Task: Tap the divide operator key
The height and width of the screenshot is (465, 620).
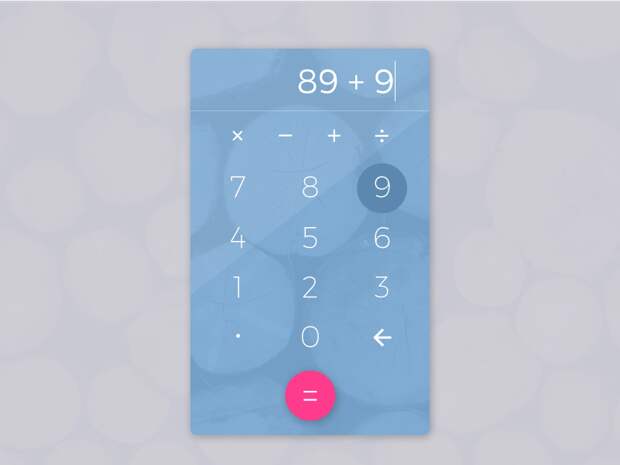Action: pos(382,136)
